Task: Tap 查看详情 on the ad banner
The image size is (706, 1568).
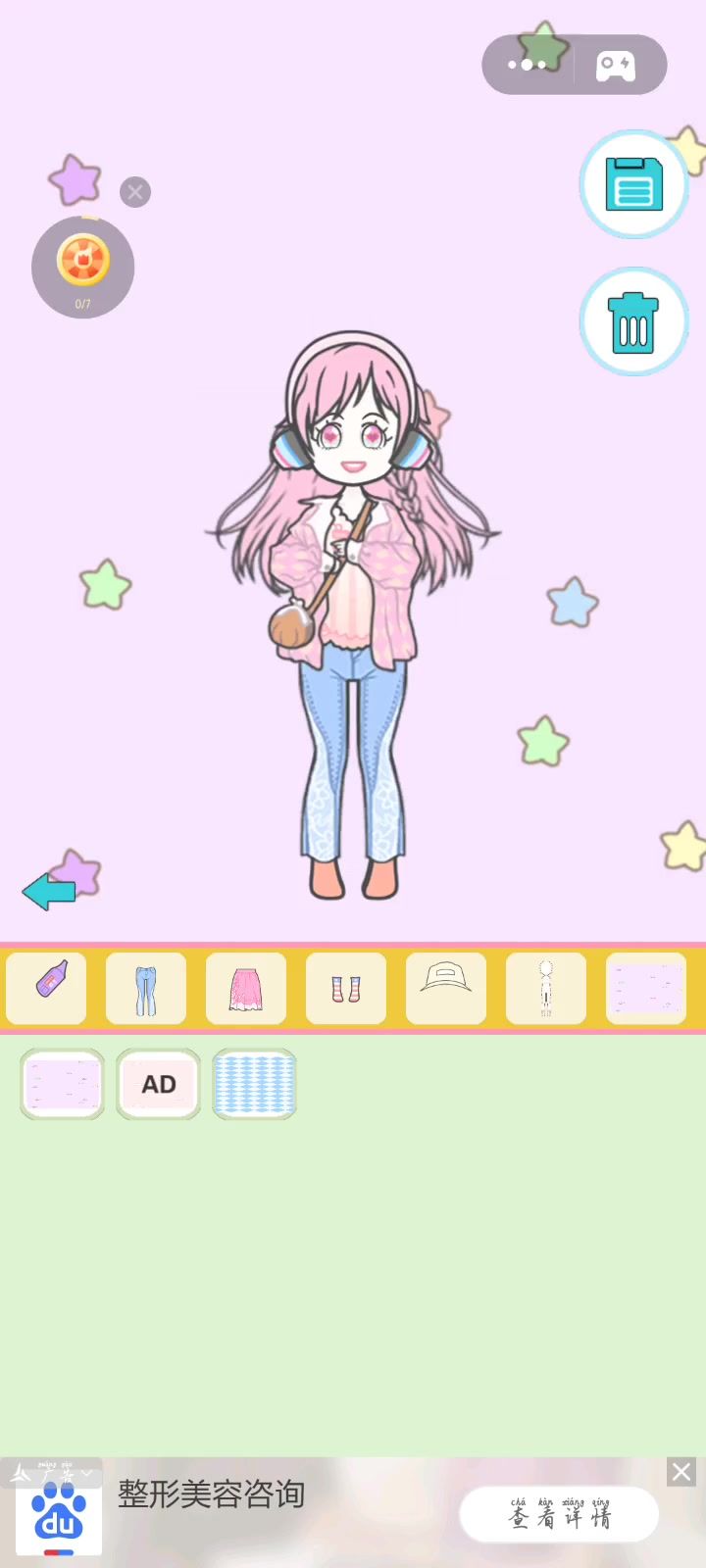Action: (559, 1515)
